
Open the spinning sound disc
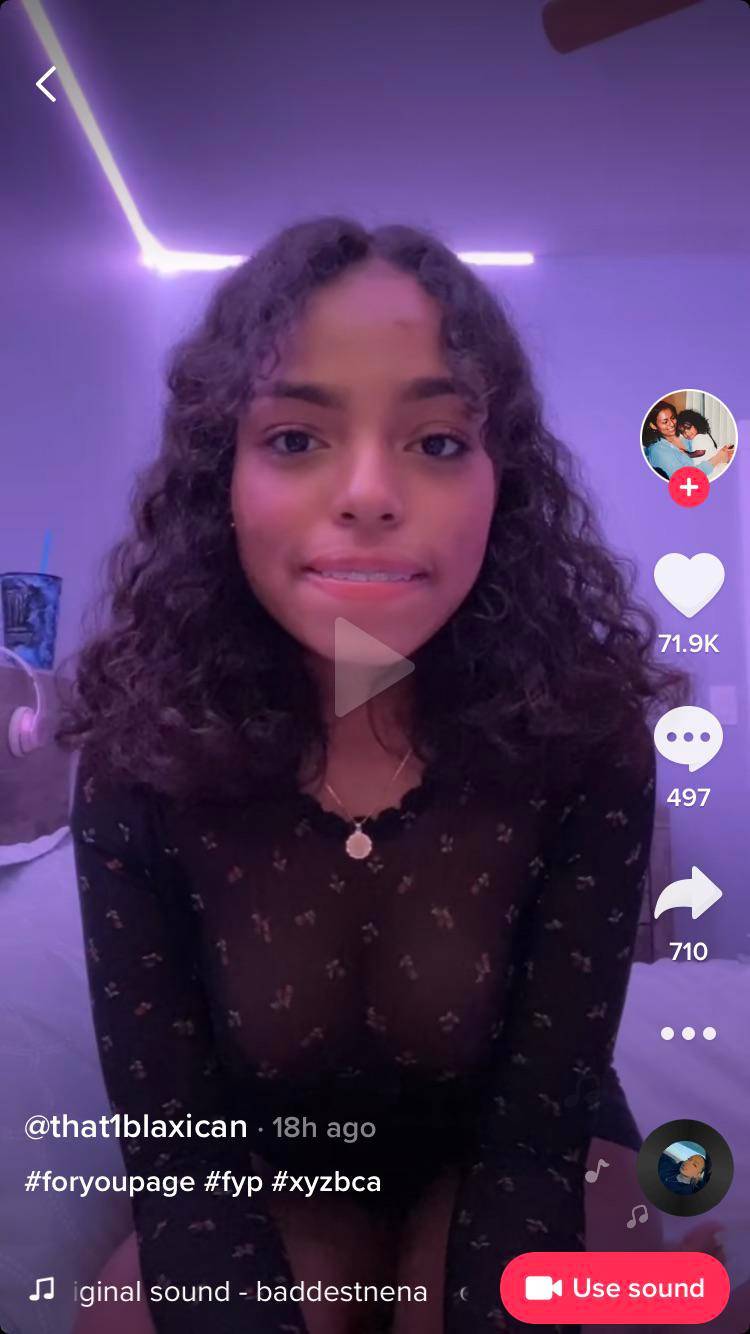coord(686,1168)
